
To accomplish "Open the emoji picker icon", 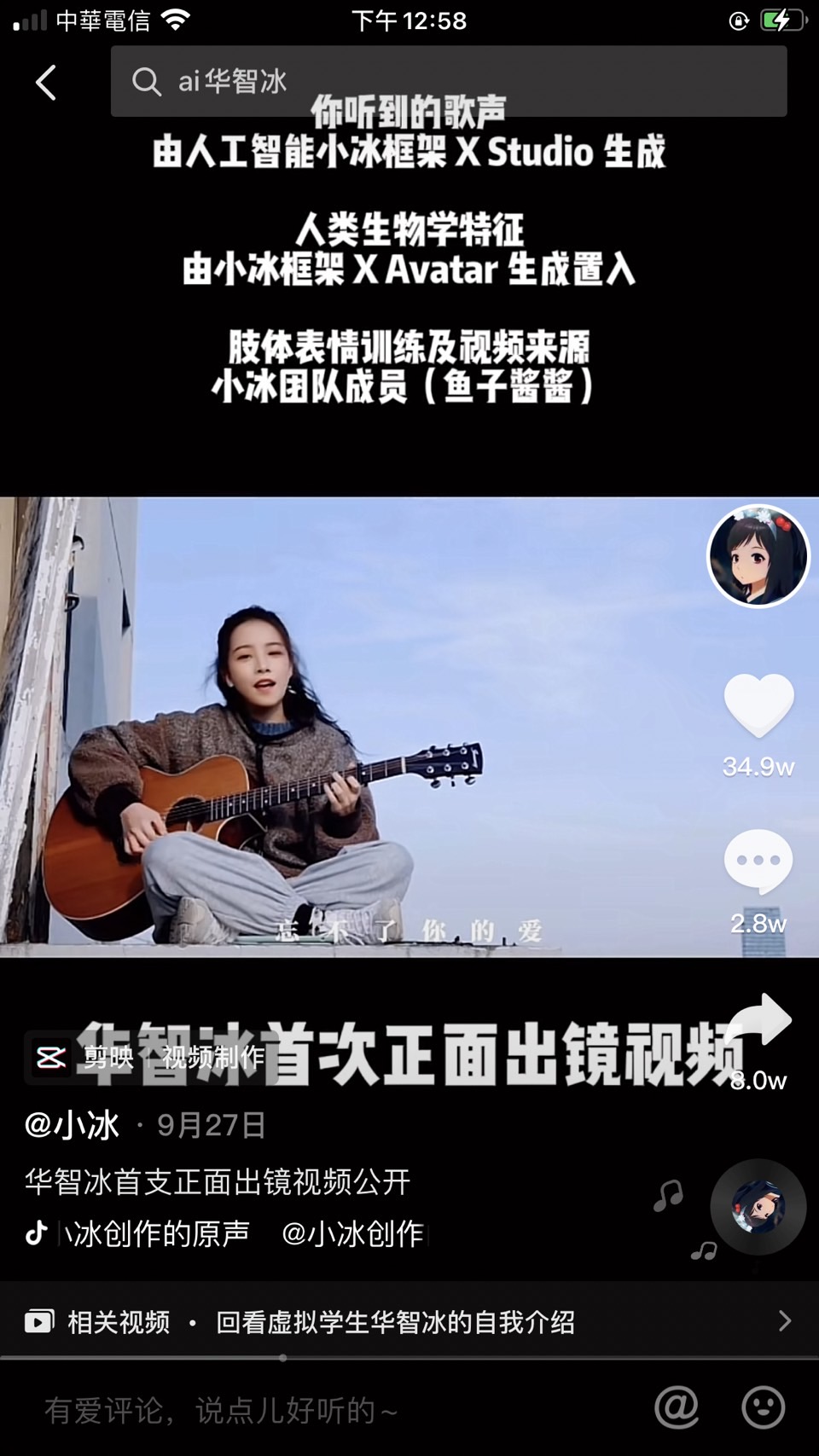I will [763, 1407].
